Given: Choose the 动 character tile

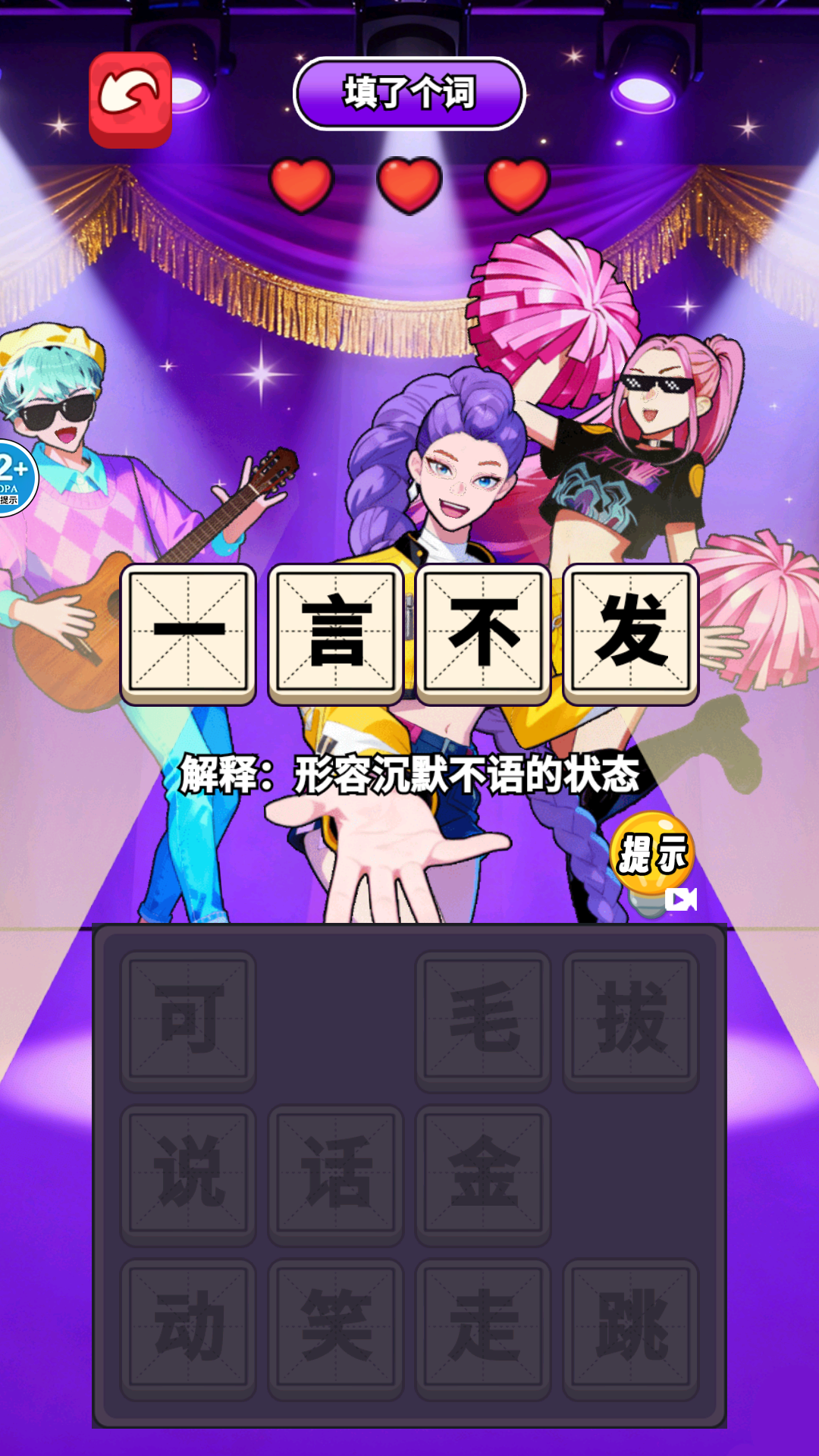Looking at the screenshot, I should pyautogui.click(x=188, y=1327).
